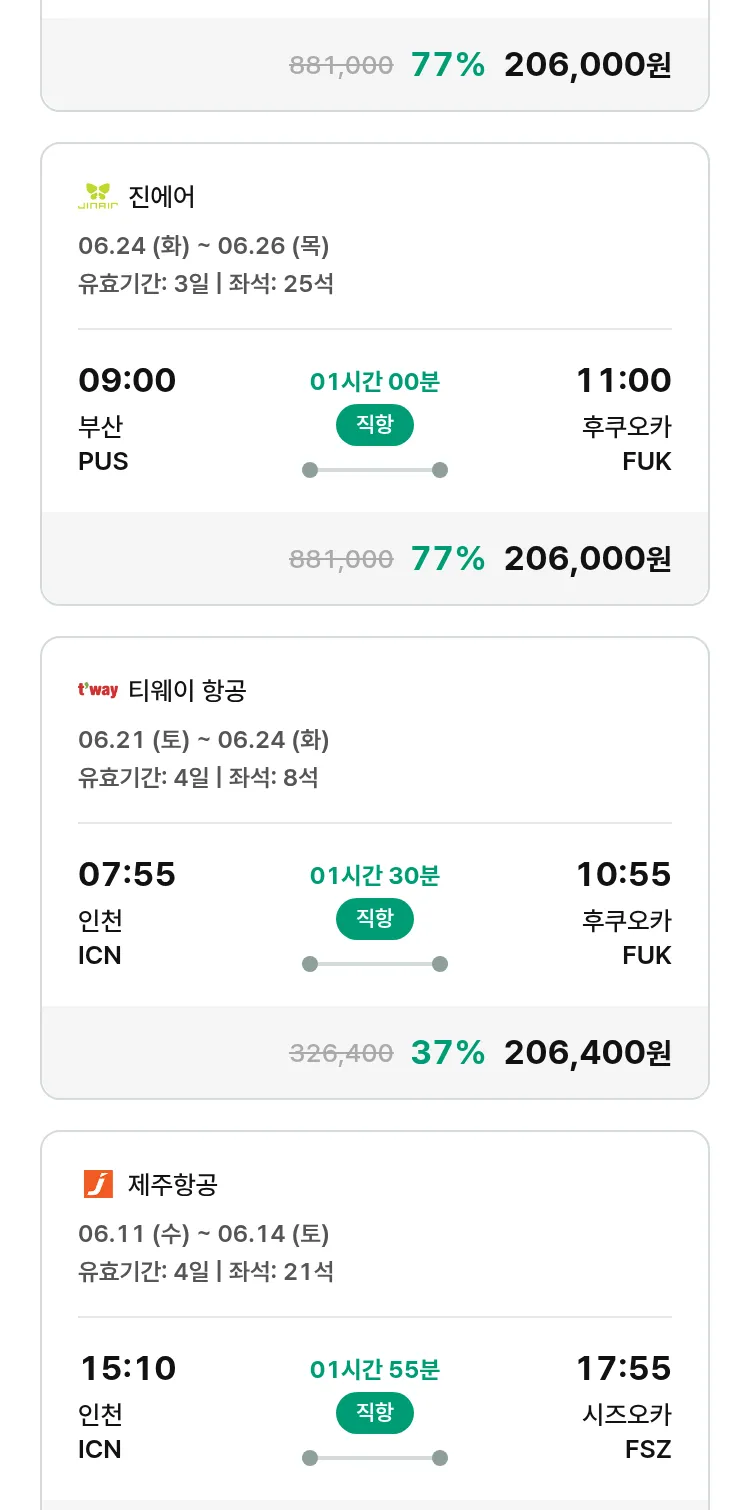This screenshot has width=750, height=1510.
Task: Open the 티웨이 항공 Incheon to Fukuoka card
Action: coord(375,868)
